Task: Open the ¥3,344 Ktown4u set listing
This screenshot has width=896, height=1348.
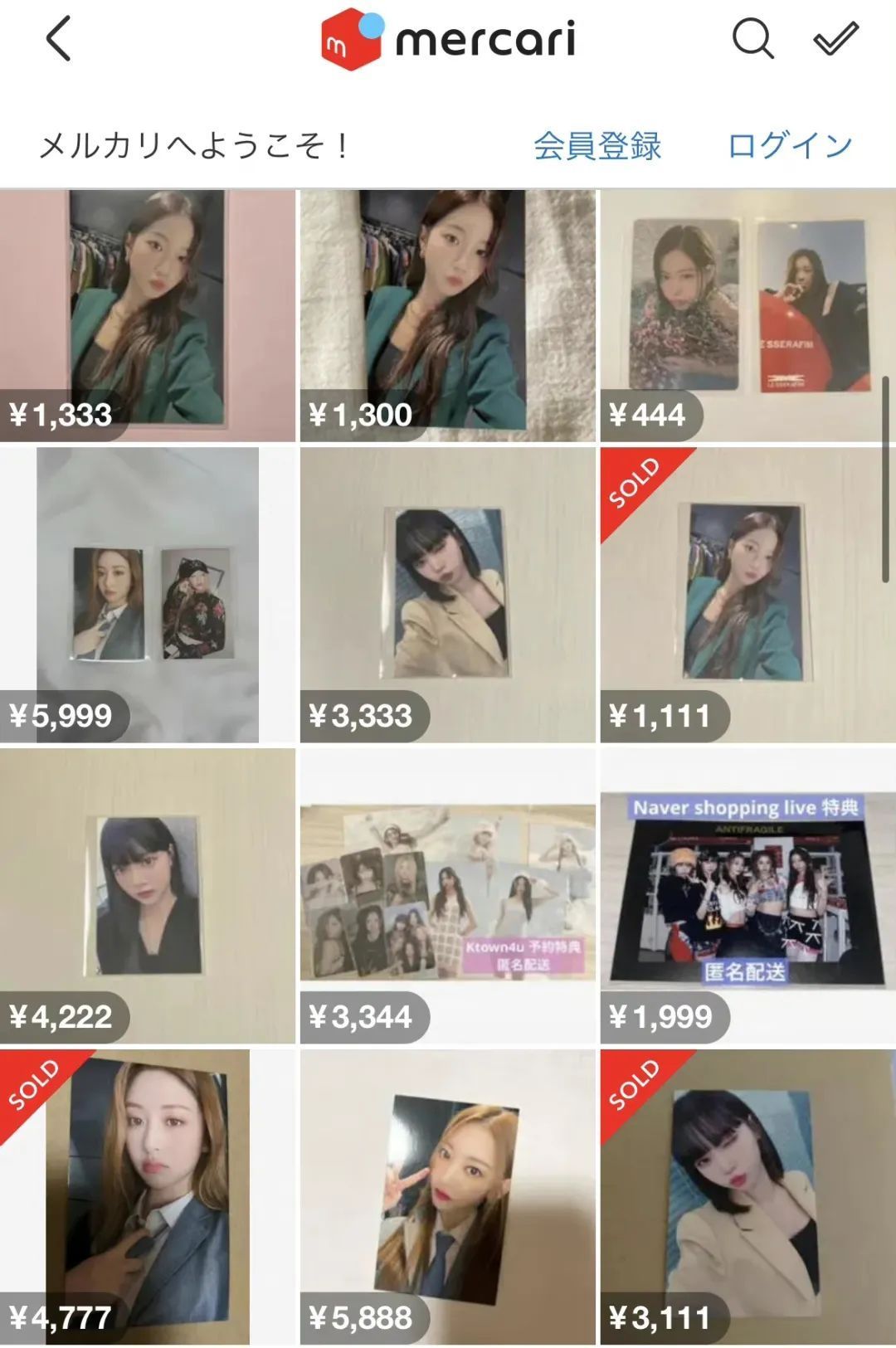Action: [447, 895]
